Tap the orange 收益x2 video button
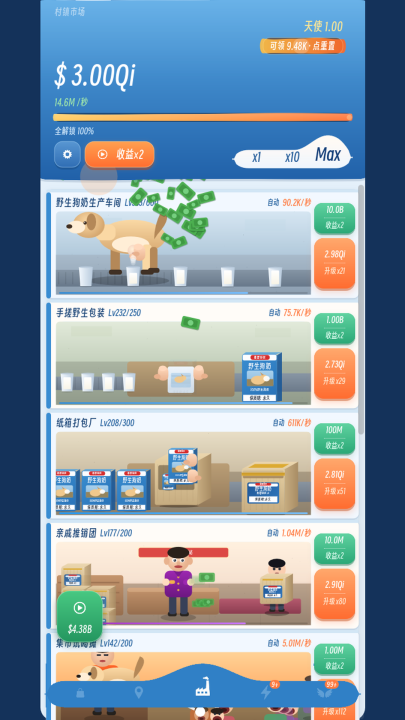The width and height of the screenshot is (405, 720). point(119,154)
